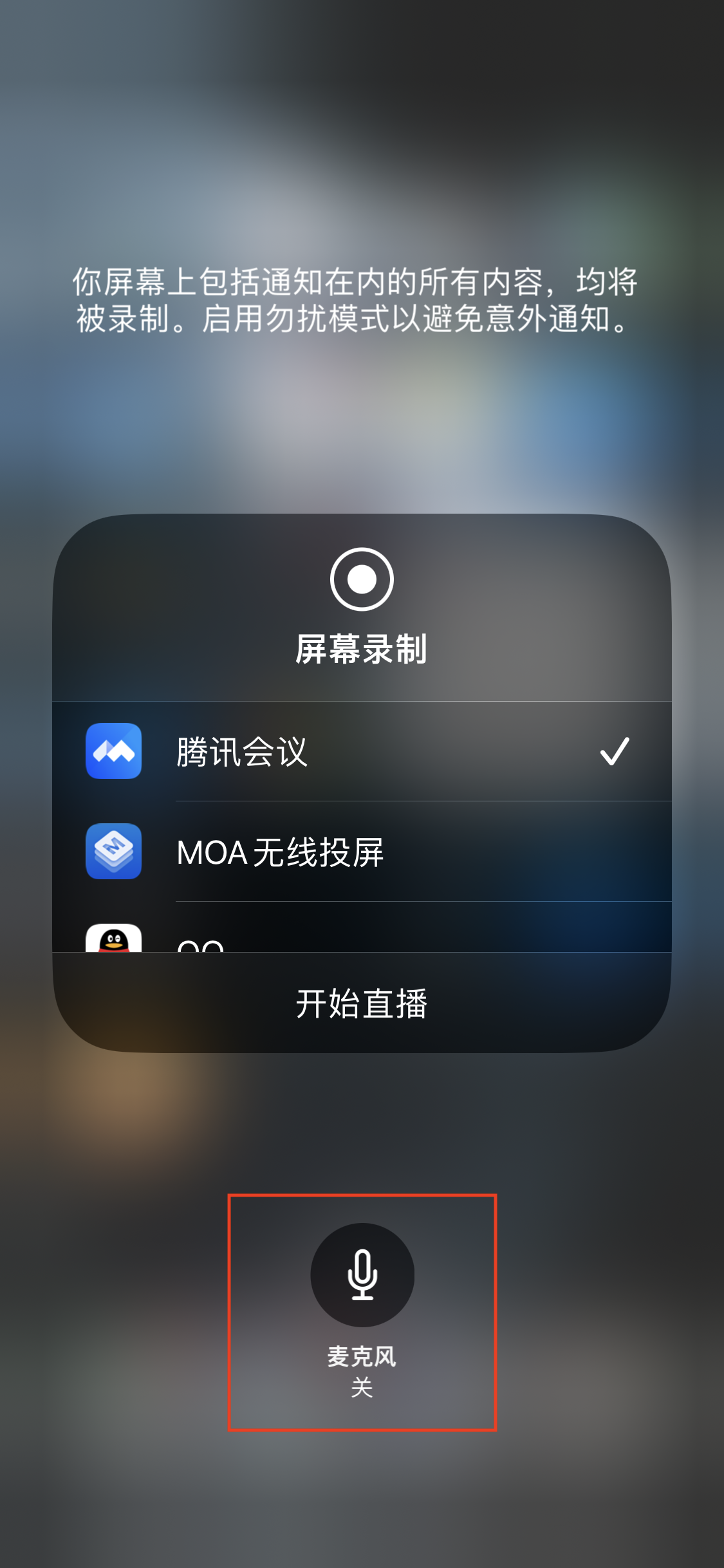
Task: Turn on the 麦克风 microphone
Action: 362,1274
